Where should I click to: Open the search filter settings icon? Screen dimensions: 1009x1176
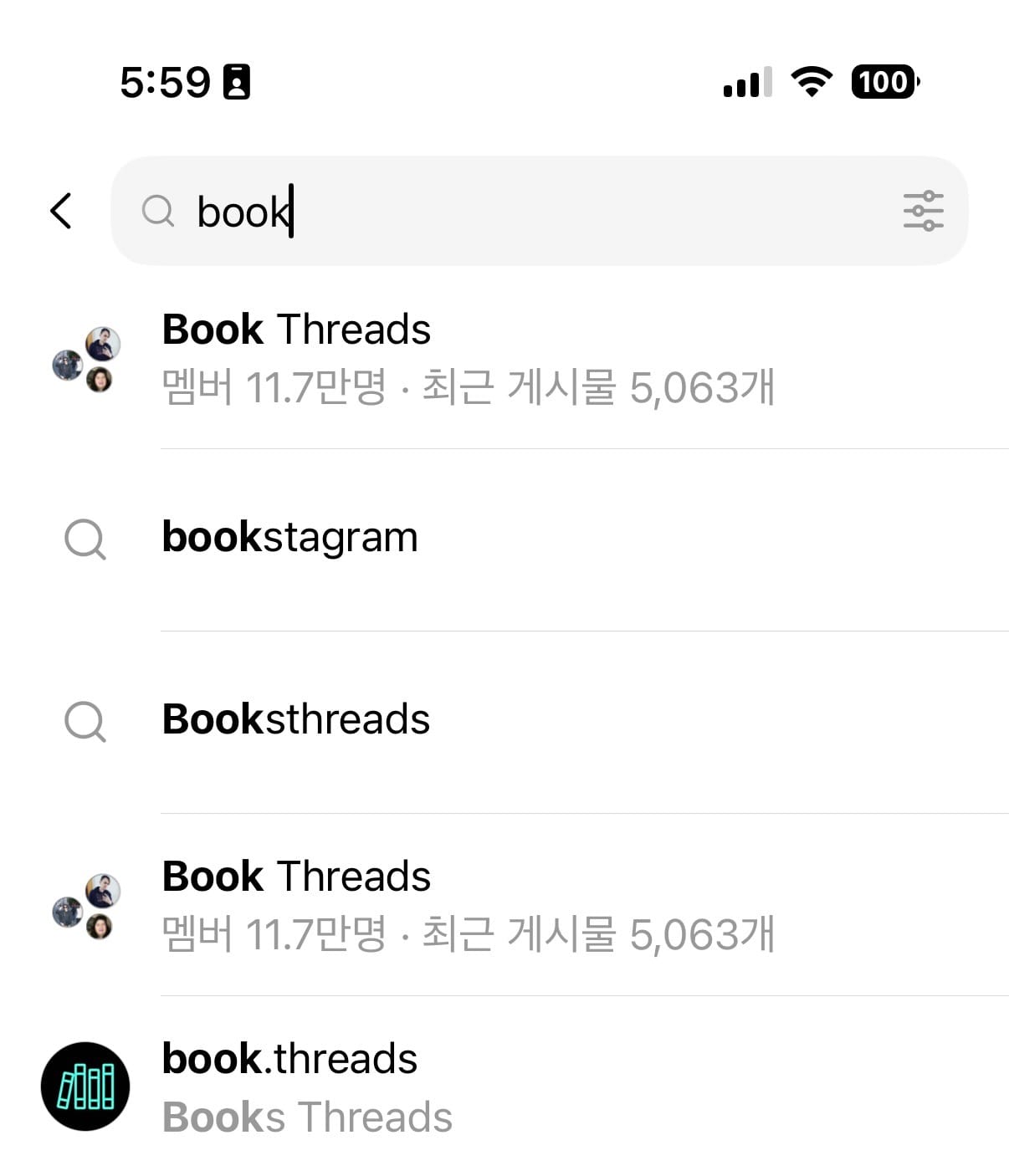point(923,211)
